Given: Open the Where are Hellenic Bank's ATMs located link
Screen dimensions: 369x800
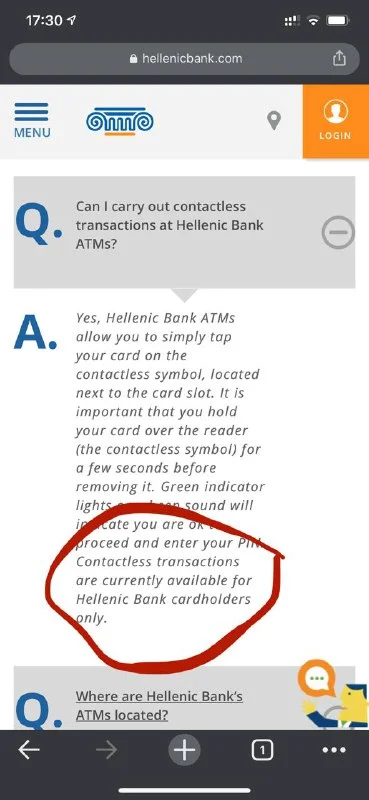Looking at the screenshot, I should tap(159, 706).
